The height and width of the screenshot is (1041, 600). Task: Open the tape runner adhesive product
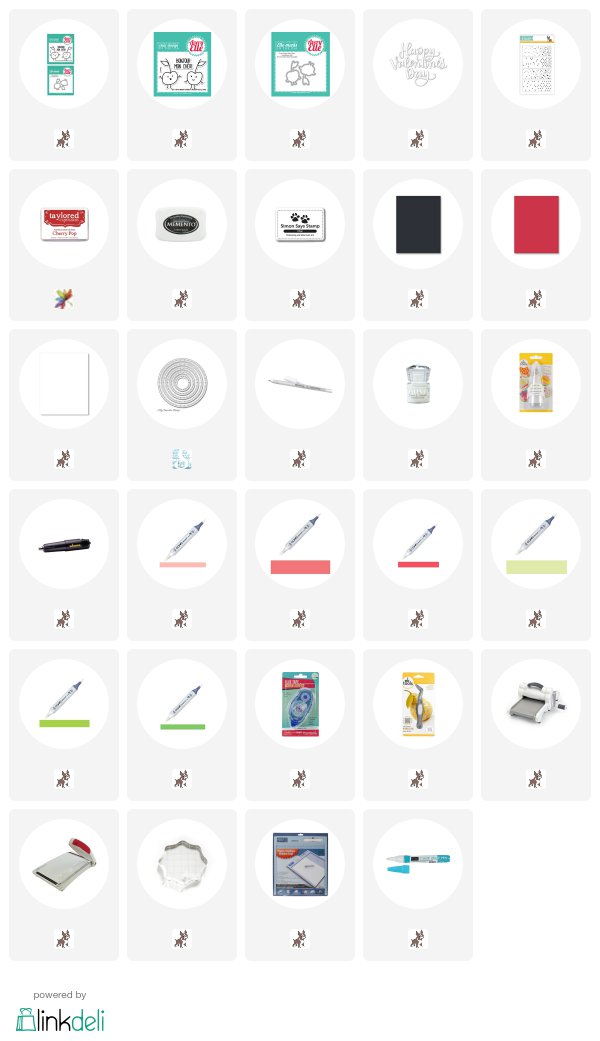point(300,704)
